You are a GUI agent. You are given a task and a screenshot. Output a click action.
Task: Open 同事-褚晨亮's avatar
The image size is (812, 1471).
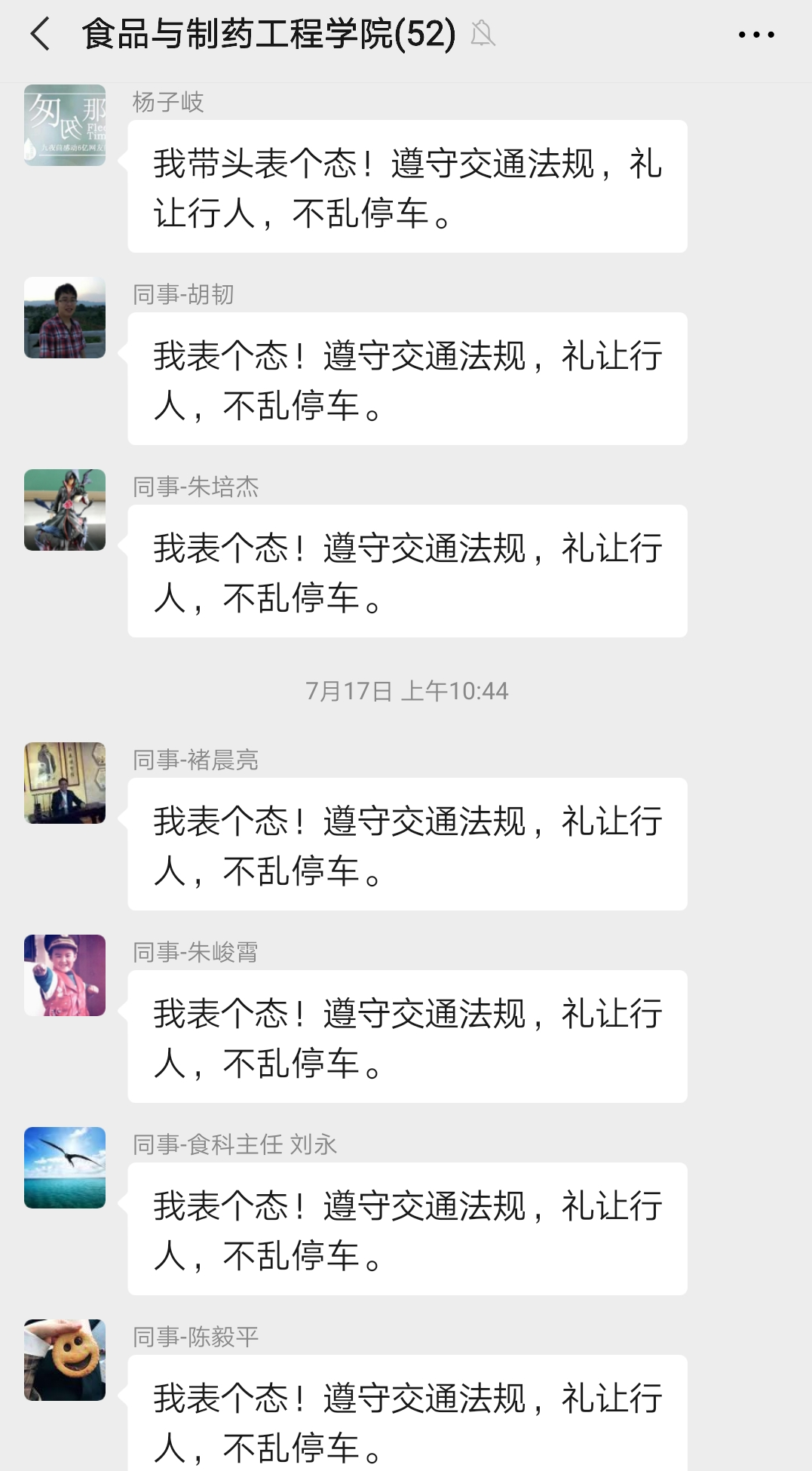click(65, 783)
